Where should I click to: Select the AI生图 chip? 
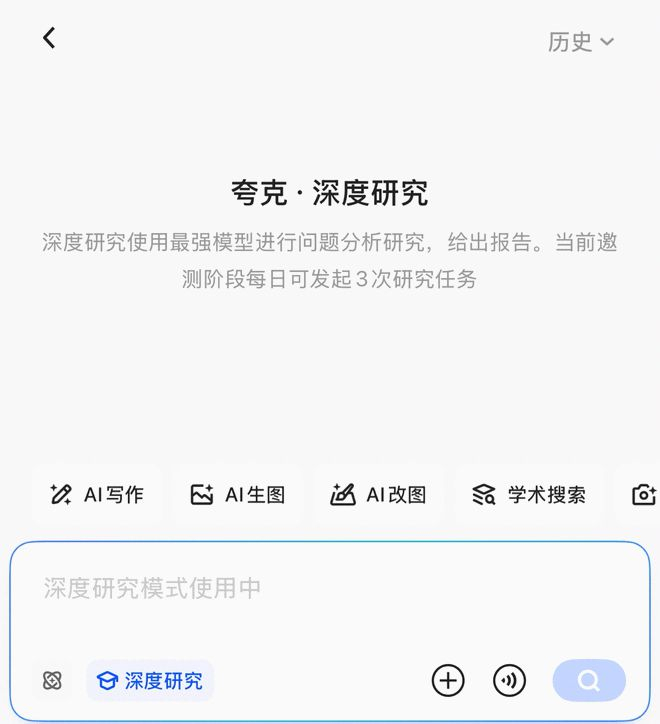237,494
